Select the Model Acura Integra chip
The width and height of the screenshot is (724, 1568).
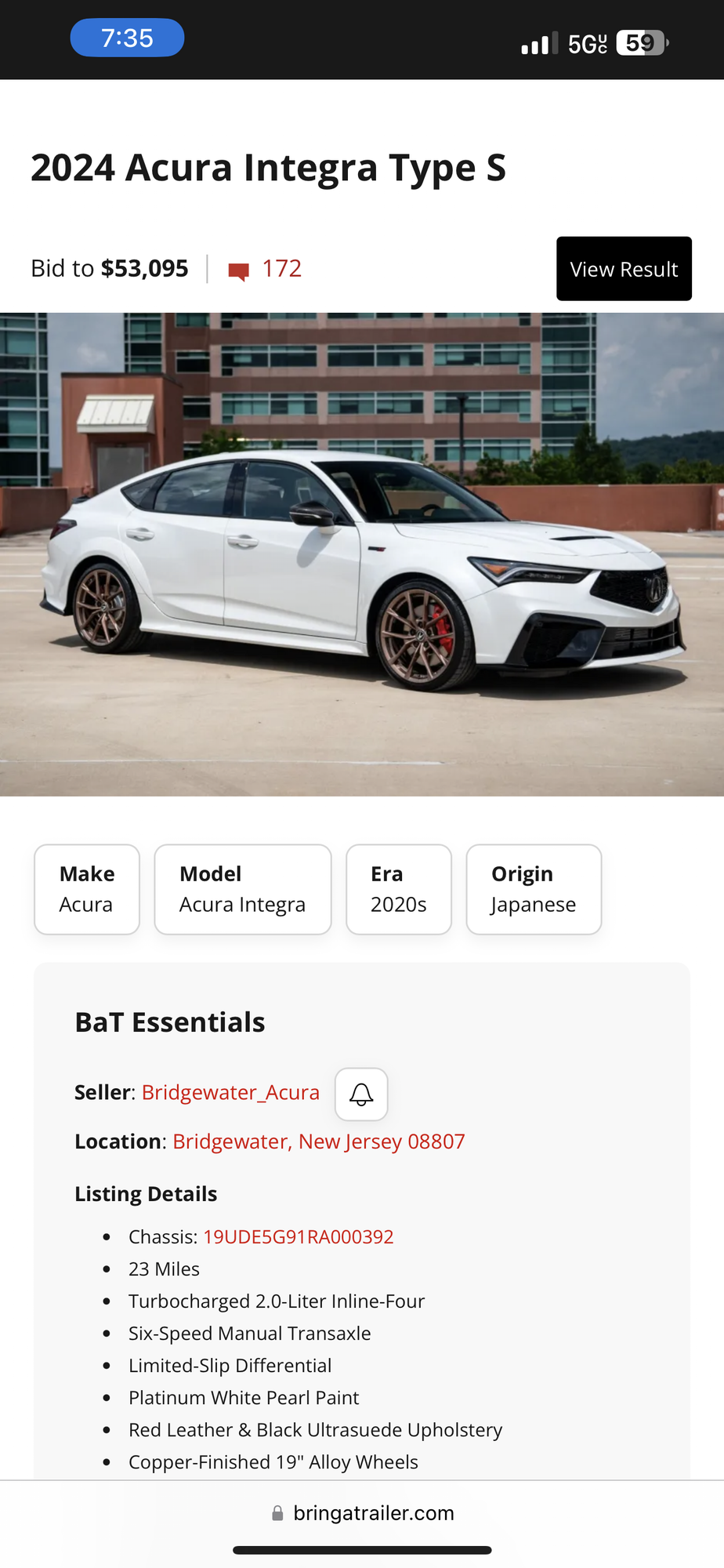pos(243,889)
